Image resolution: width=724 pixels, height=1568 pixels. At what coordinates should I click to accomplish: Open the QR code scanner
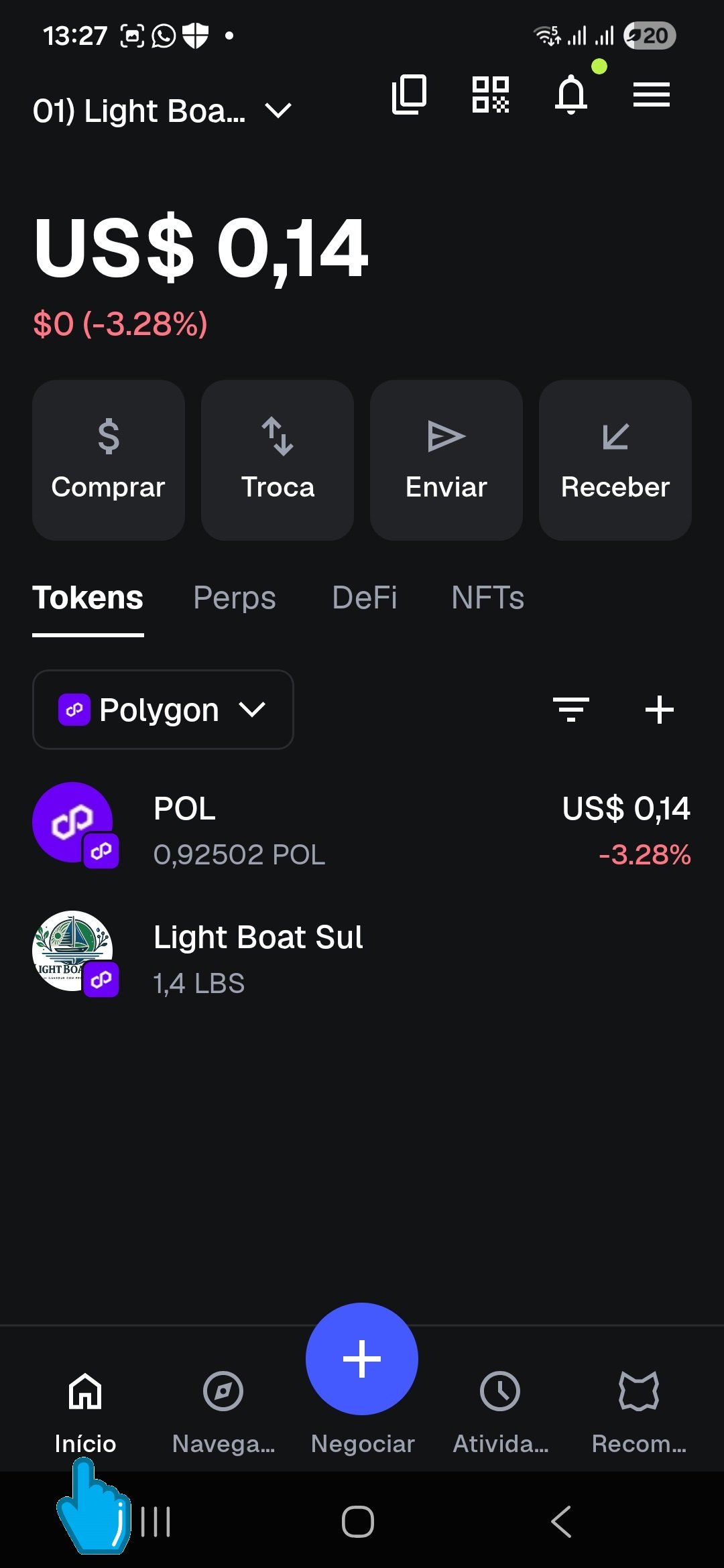click(490, 94)
